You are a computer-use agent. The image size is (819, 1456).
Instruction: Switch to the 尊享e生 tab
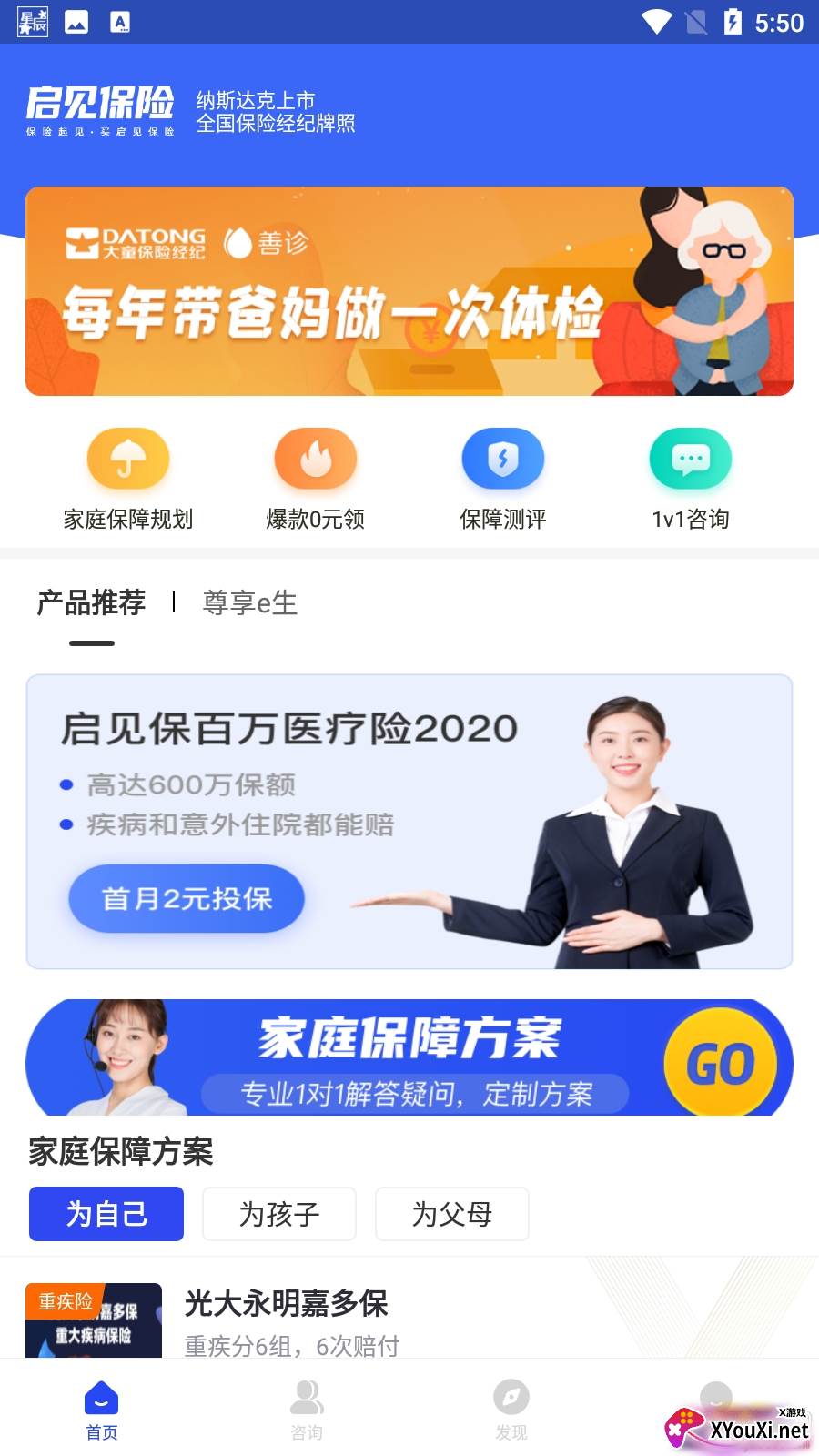click(250, 603)
